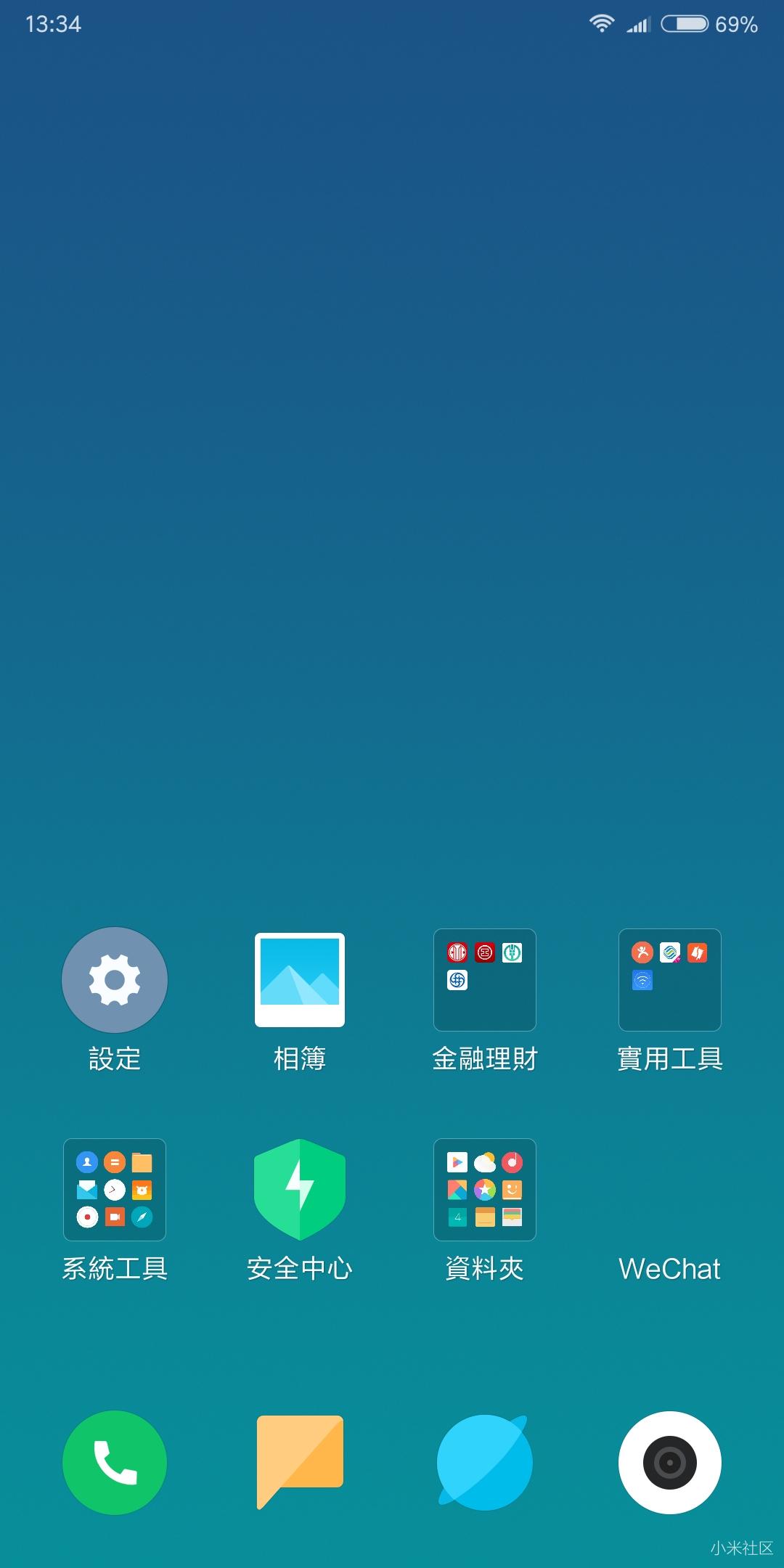Open the Phone dialer in the dock
Screen dimensions: 784x1568
click(114, 1463)
